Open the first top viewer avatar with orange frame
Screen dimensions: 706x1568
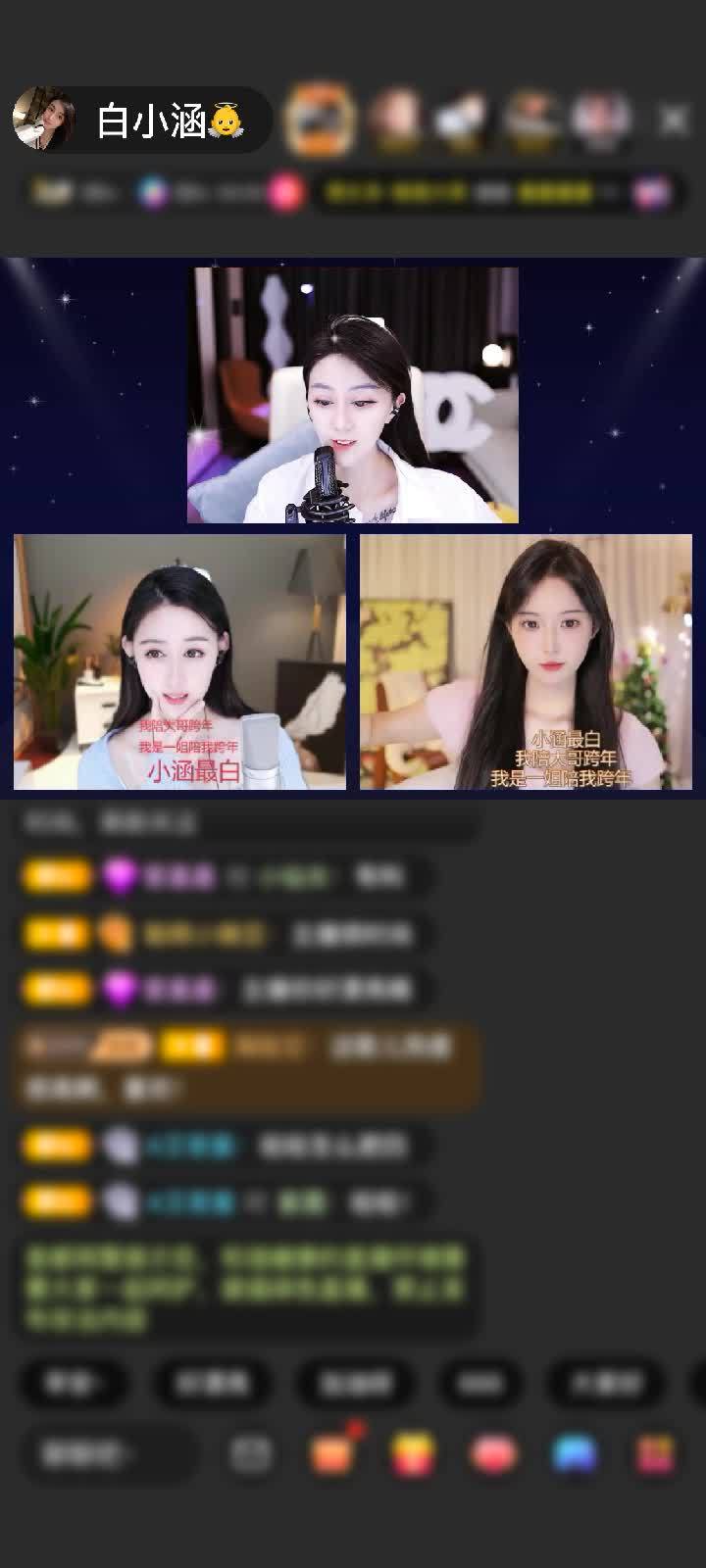[319, 120]
